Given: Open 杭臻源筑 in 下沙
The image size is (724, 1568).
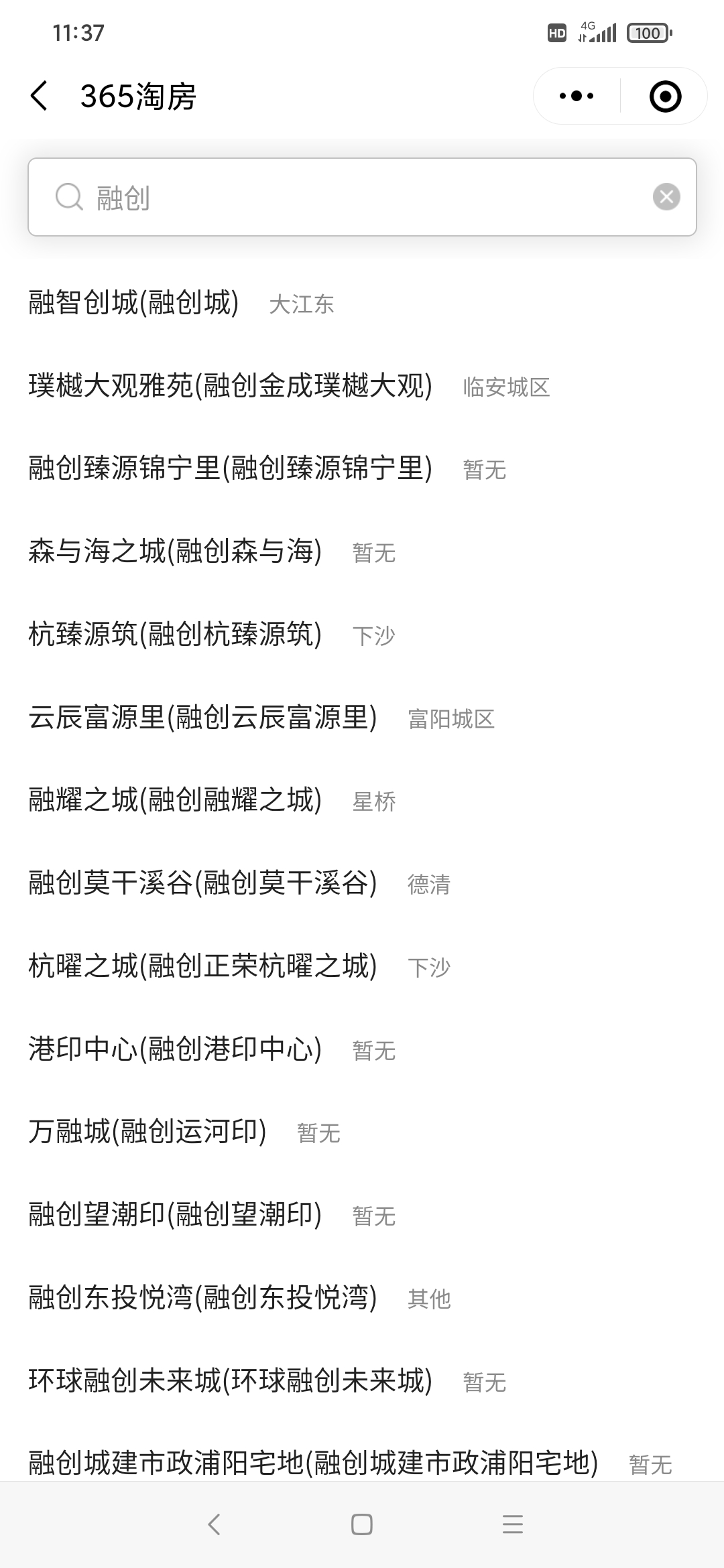Looking at the screenshot, I should tap(175, 635).
